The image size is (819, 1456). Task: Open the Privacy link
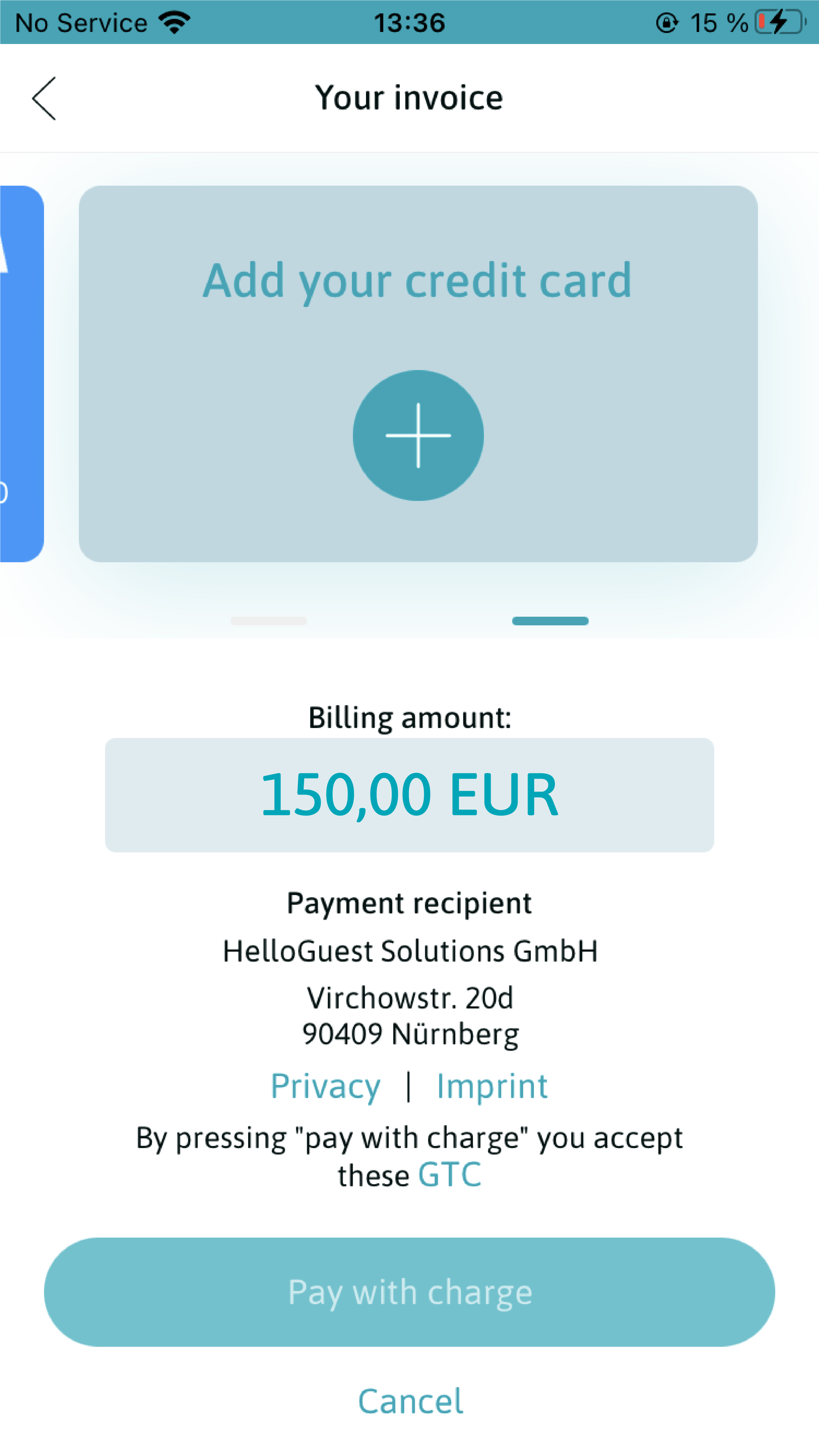325,1086
